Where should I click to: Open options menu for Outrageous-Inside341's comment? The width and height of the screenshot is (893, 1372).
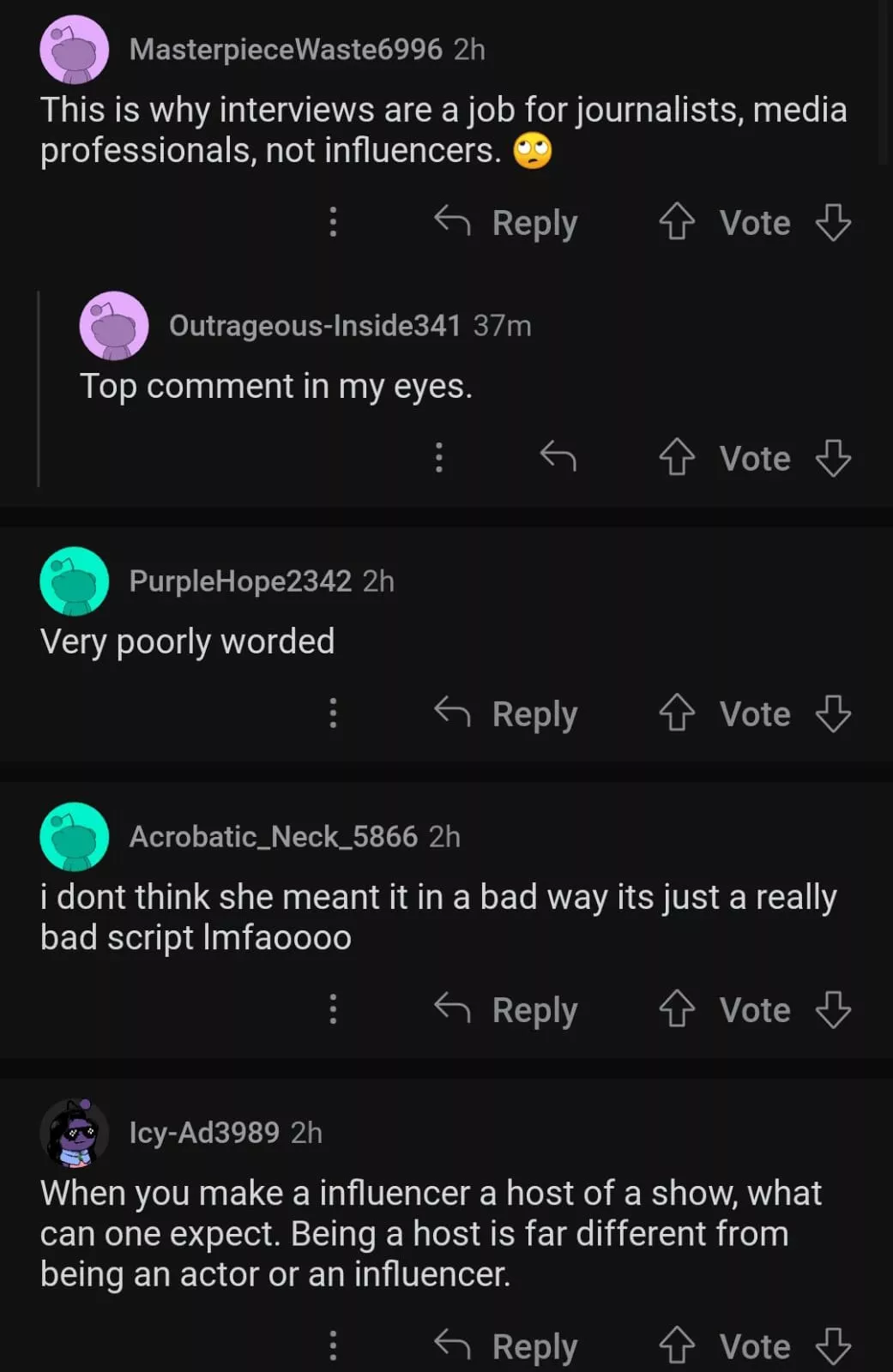[x=438, y=457]
